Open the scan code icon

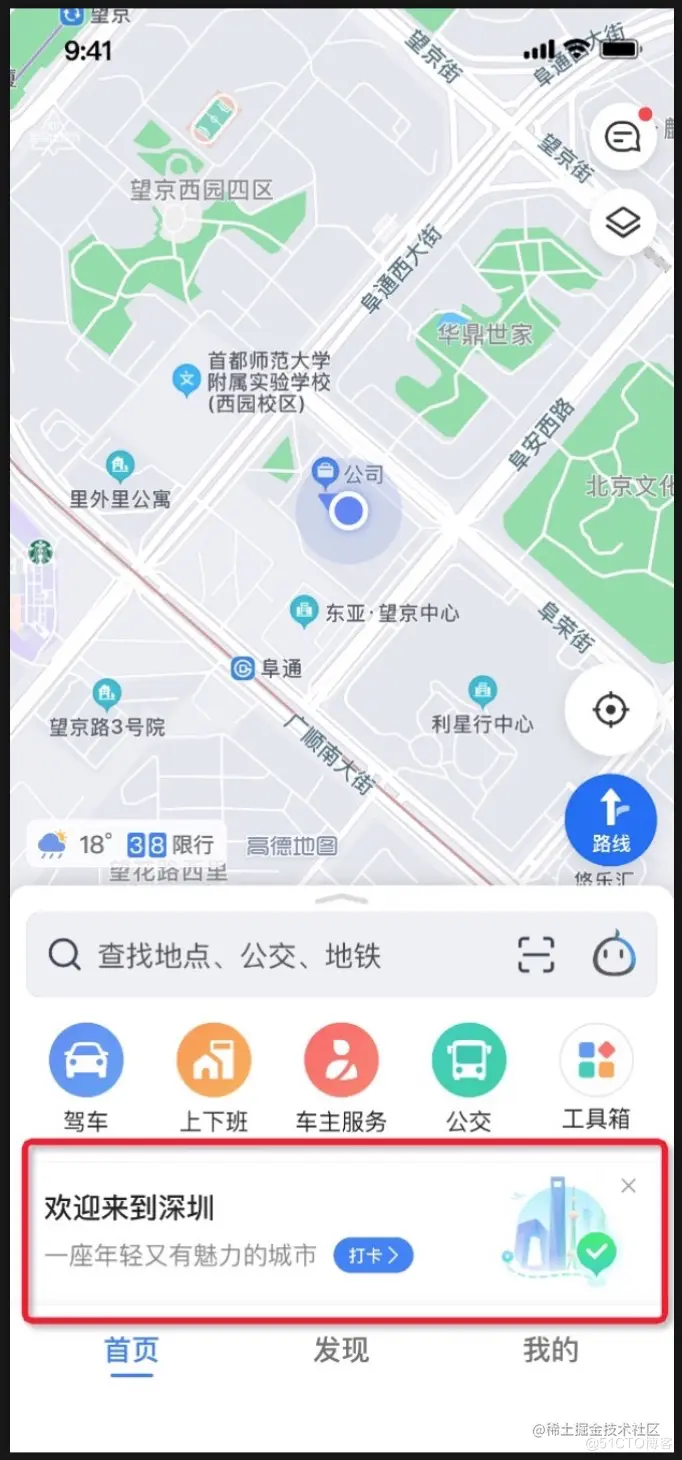pyautogui.click(x=536, y=955)
